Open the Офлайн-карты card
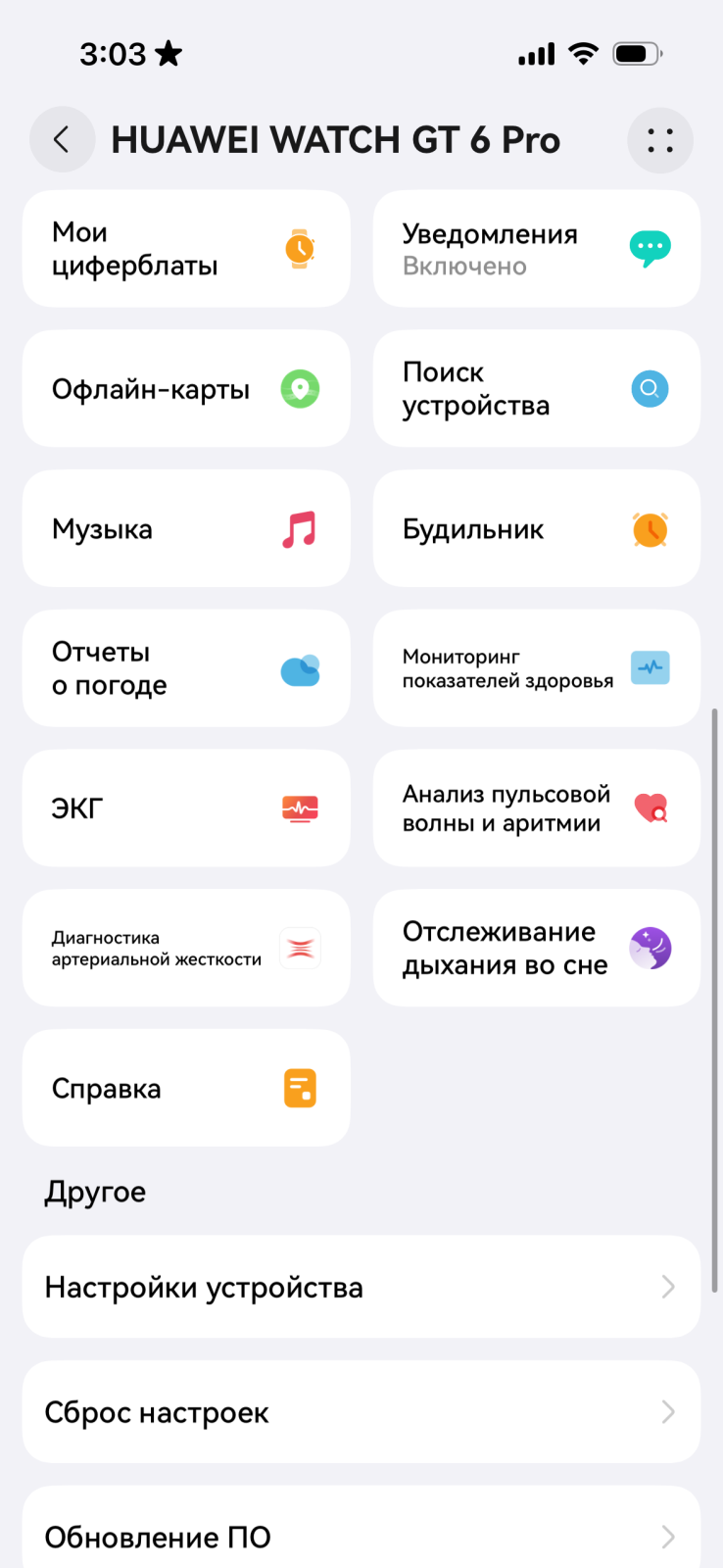Viewport: 723px width, 1568px height. click(x=186, y=389)
